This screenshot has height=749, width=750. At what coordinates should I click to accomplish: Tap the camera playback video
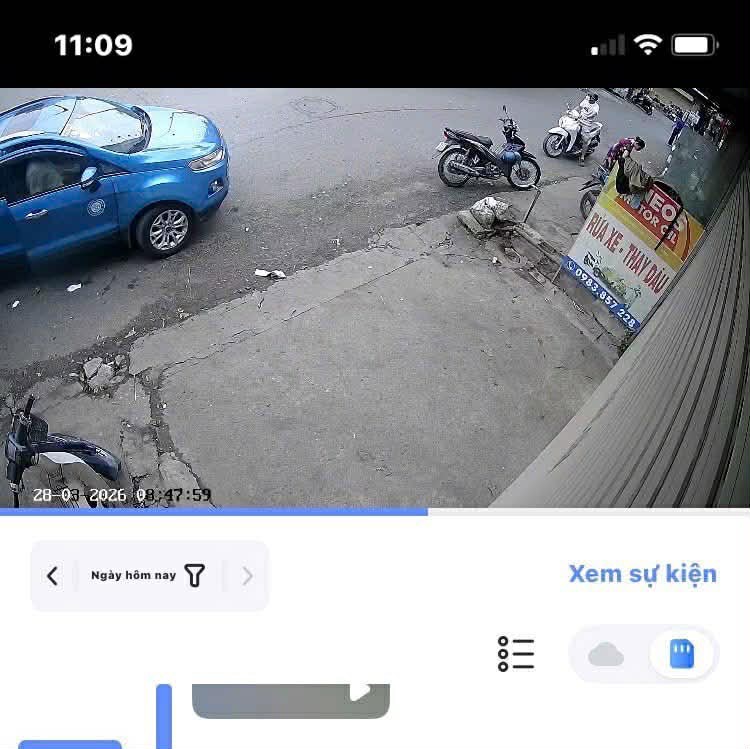375,298
